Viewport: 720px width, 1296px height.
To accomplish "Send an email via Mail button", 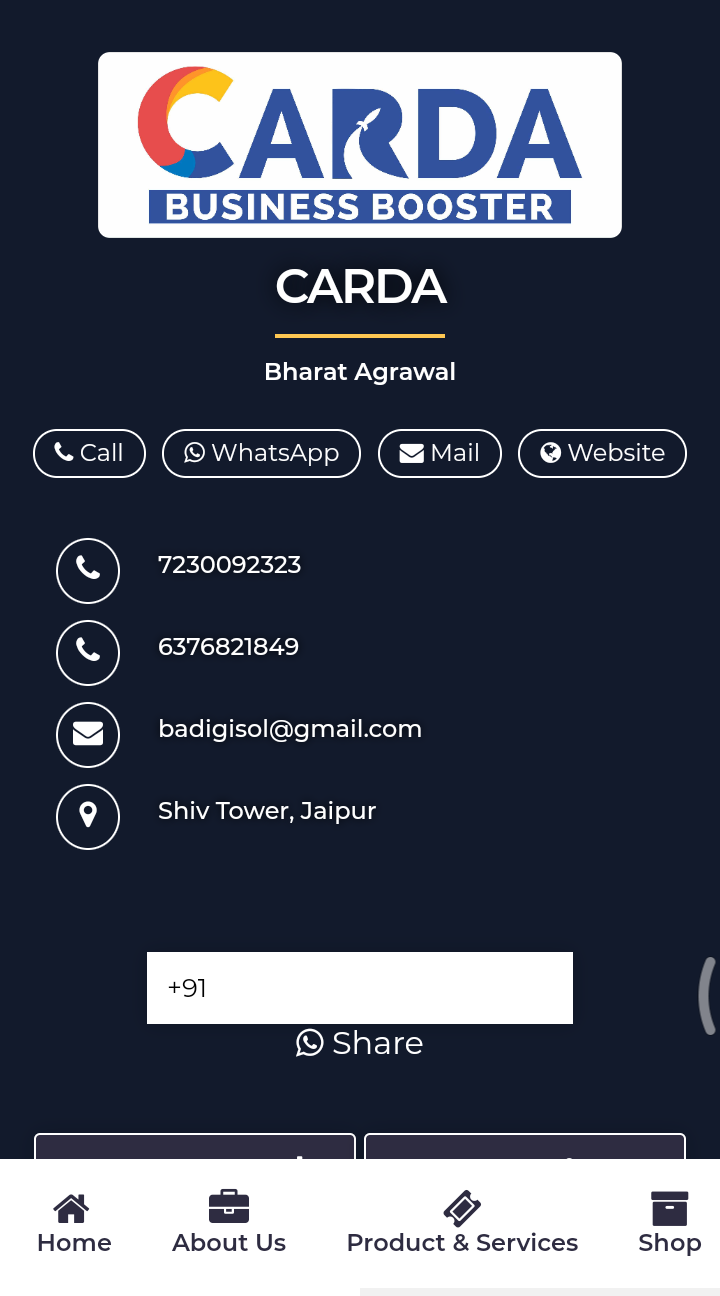I will pos(439,453).
